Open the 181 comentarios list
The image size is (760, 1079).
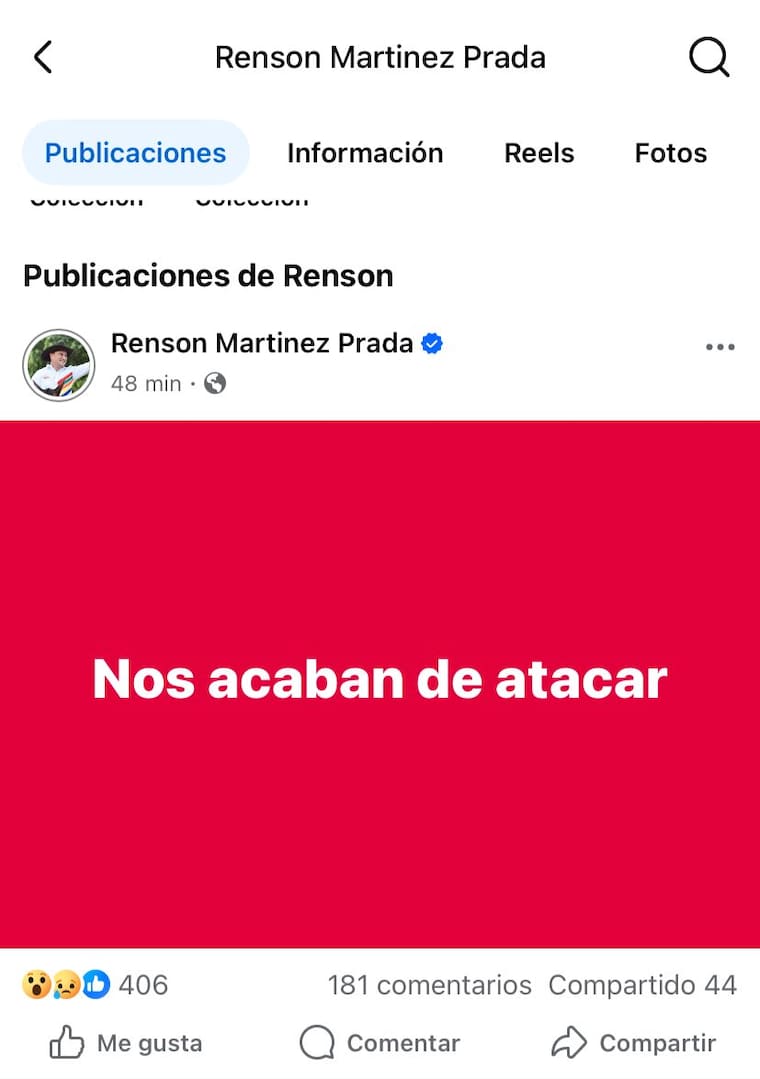pos(429,985)
